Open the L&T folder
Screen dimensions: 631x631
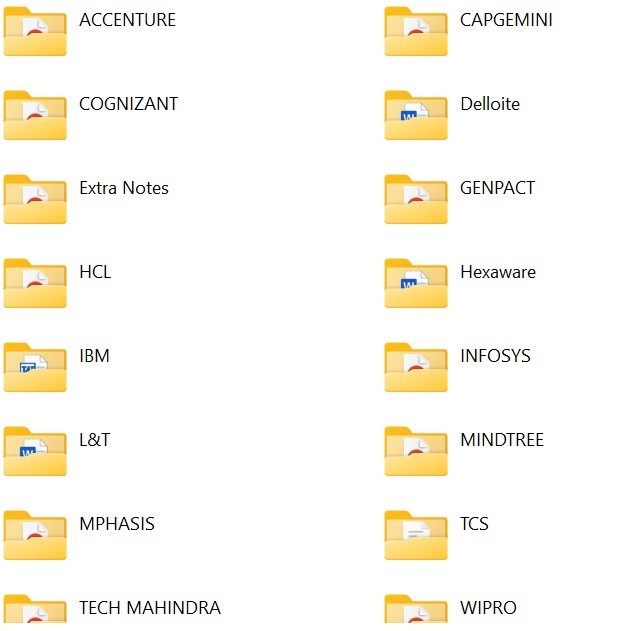[36, 452]
